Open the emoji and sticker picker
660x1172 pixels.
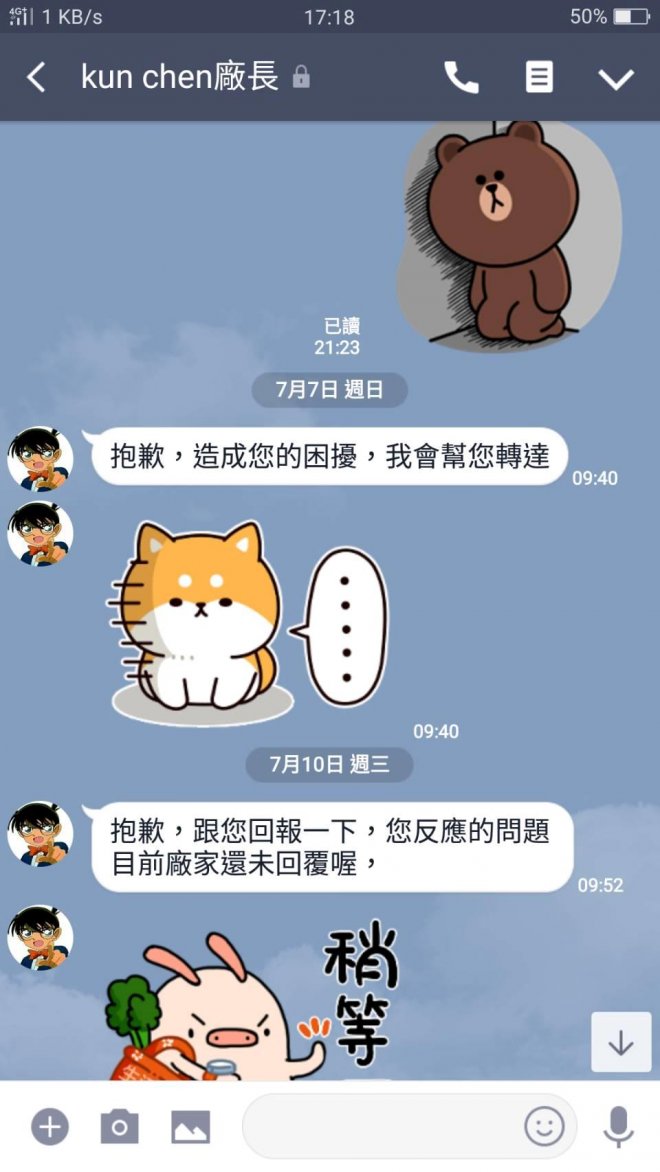(544, 1127)
